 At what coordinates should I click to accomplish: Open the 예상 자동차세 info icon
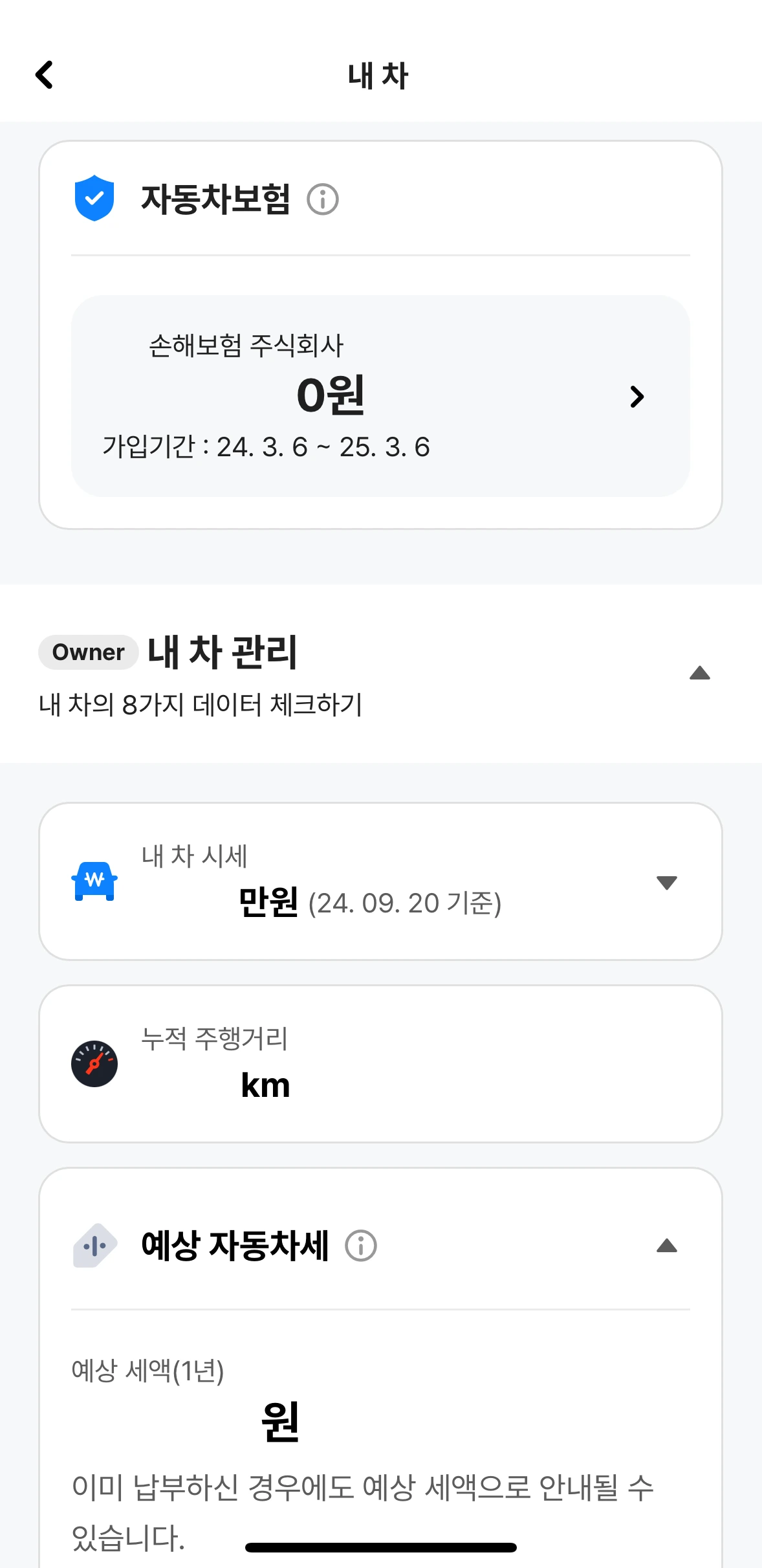tap(360, 1244)
